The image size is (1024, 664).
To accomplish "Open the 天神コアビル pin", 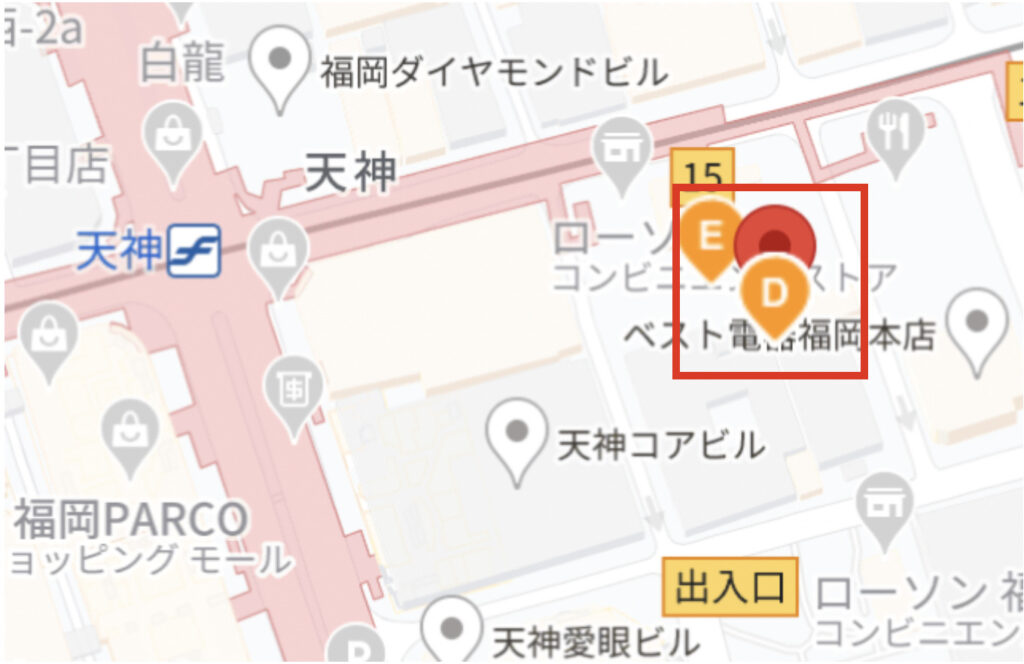I will pos(518,435).
